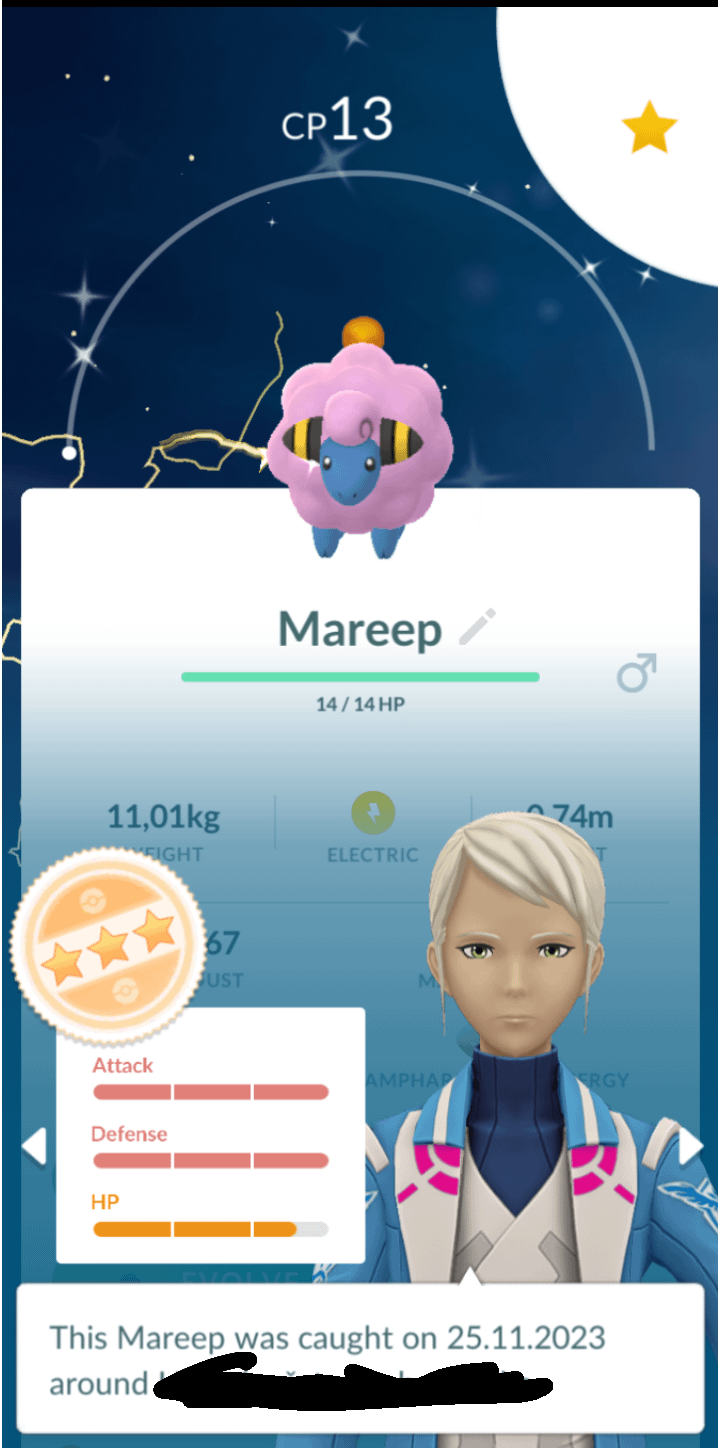Go to the next Pokémon with the right arrow
The width and height of the screenshot is (720, 1448).
pyautogui.click(x=691, y=1146)
